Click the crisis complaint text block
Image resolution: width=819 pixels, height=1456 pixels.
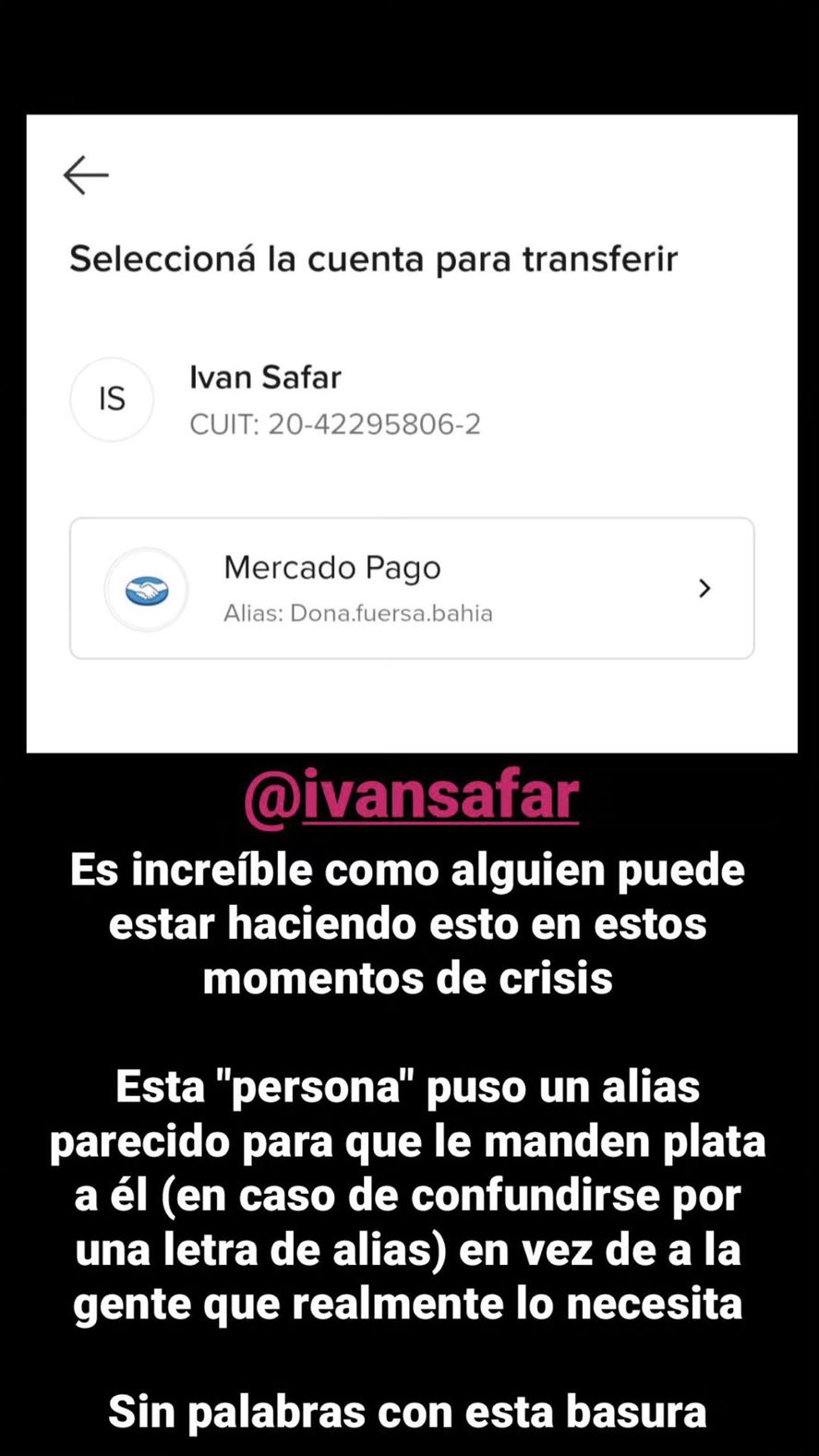(407, 923)
